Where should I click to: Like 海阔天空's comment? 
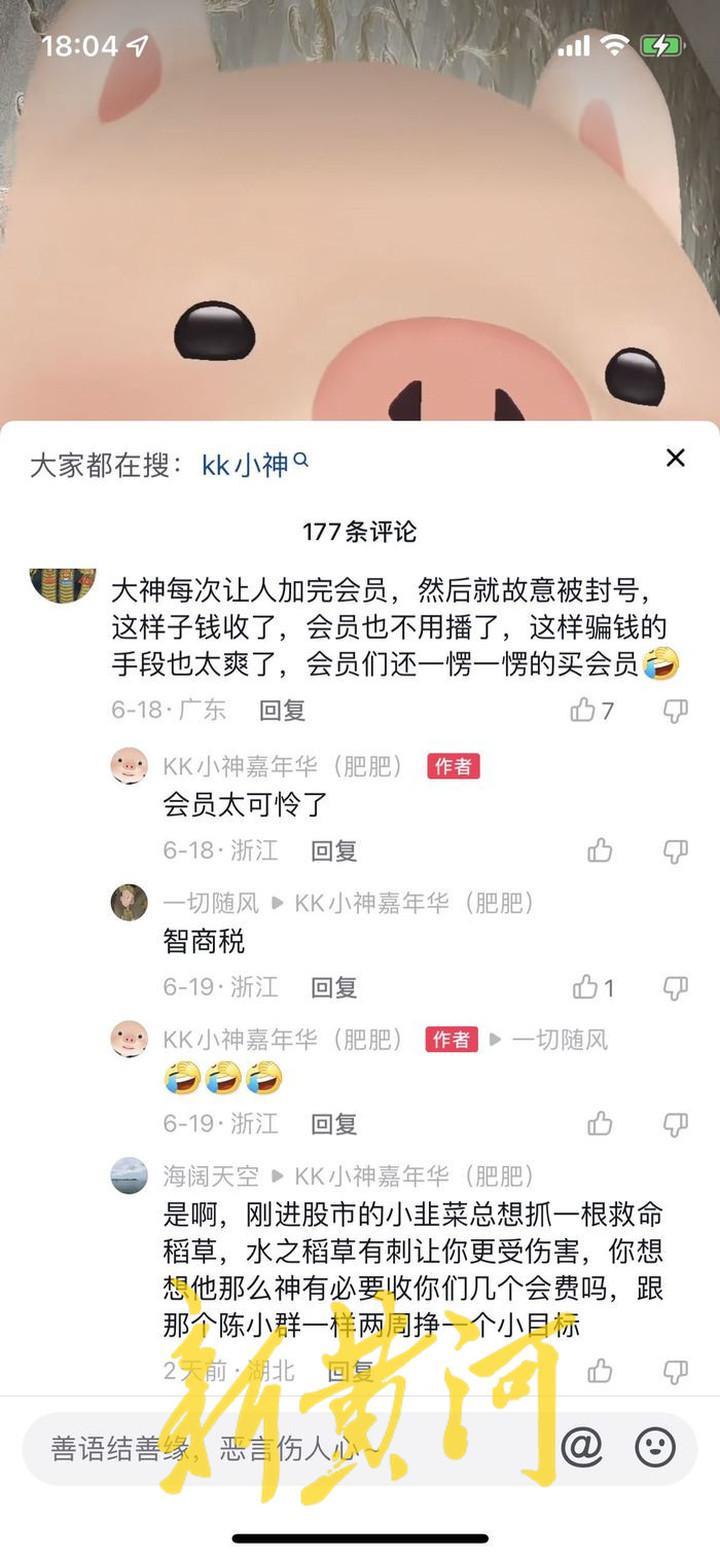pyautogui.click(x=600, y=1370)
